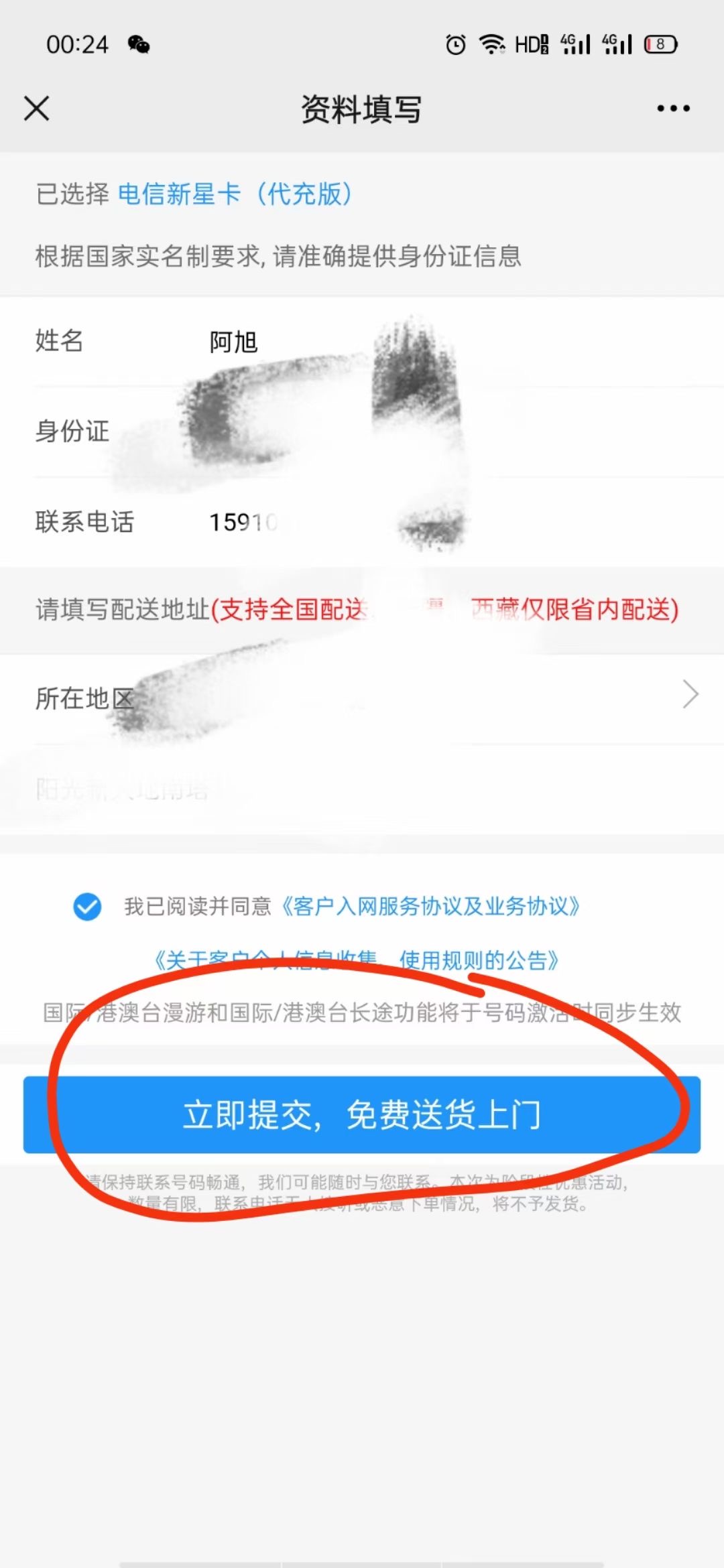
Task: Uncheck the agreement checkbox
Action: tap(87, 907)
